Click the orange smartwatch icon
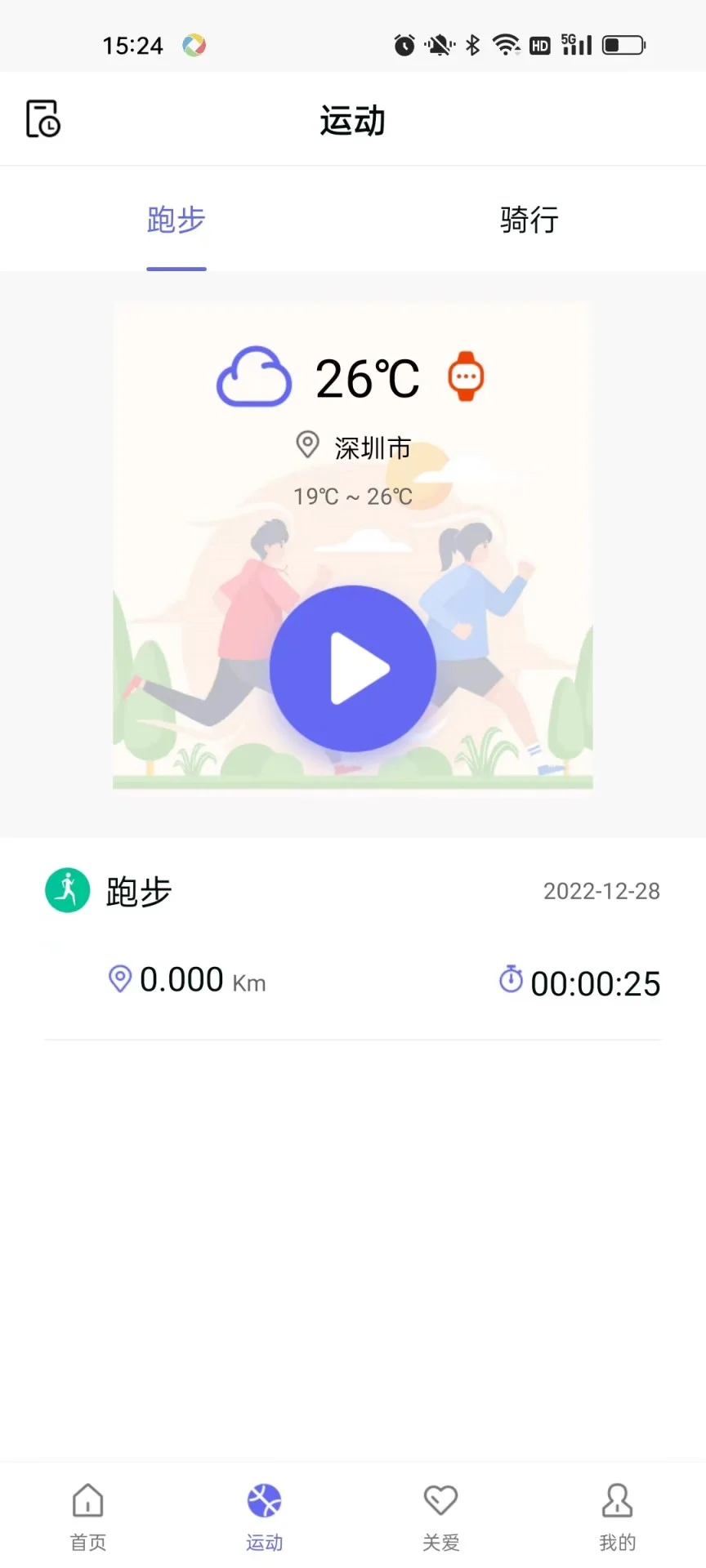706x1568 pixels. [464, 376]
